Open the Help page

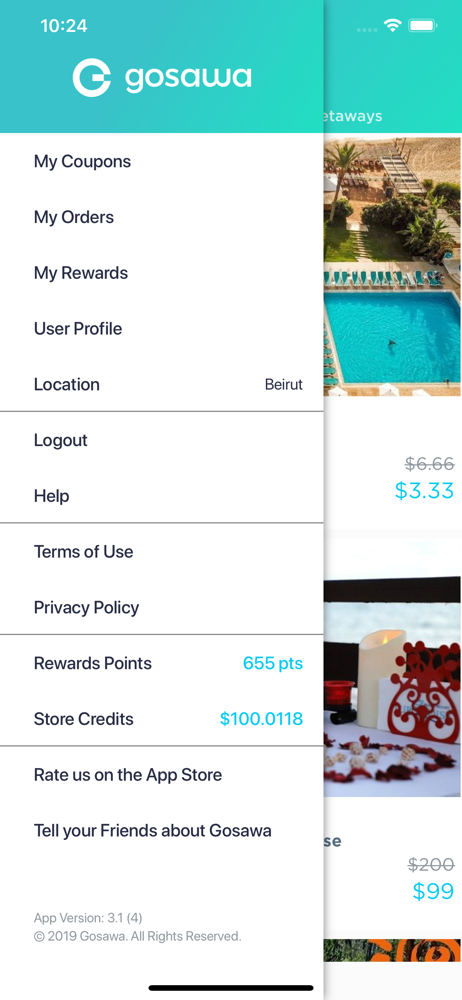(161, 496)
